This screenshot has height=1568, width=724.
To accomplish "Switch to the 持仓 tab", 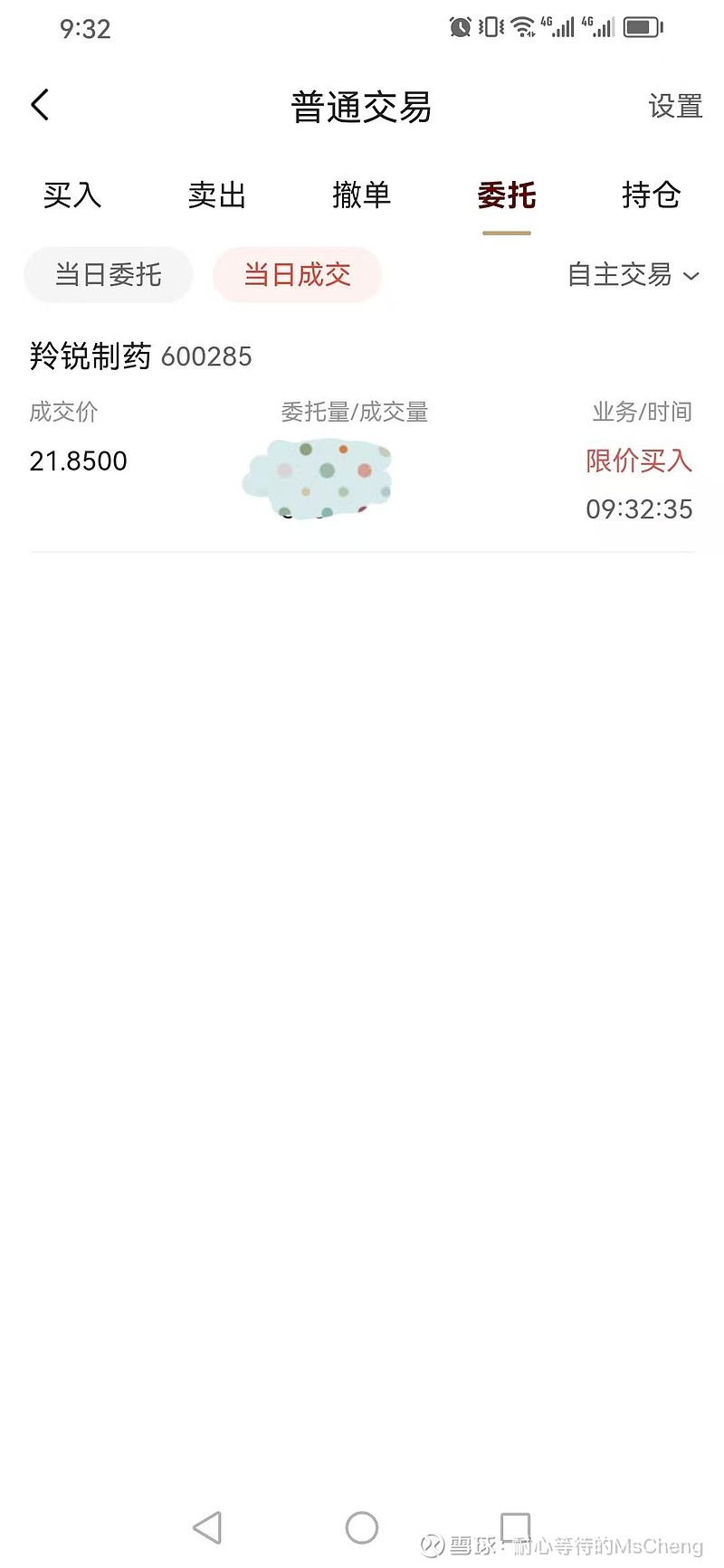I will (651, 195).
